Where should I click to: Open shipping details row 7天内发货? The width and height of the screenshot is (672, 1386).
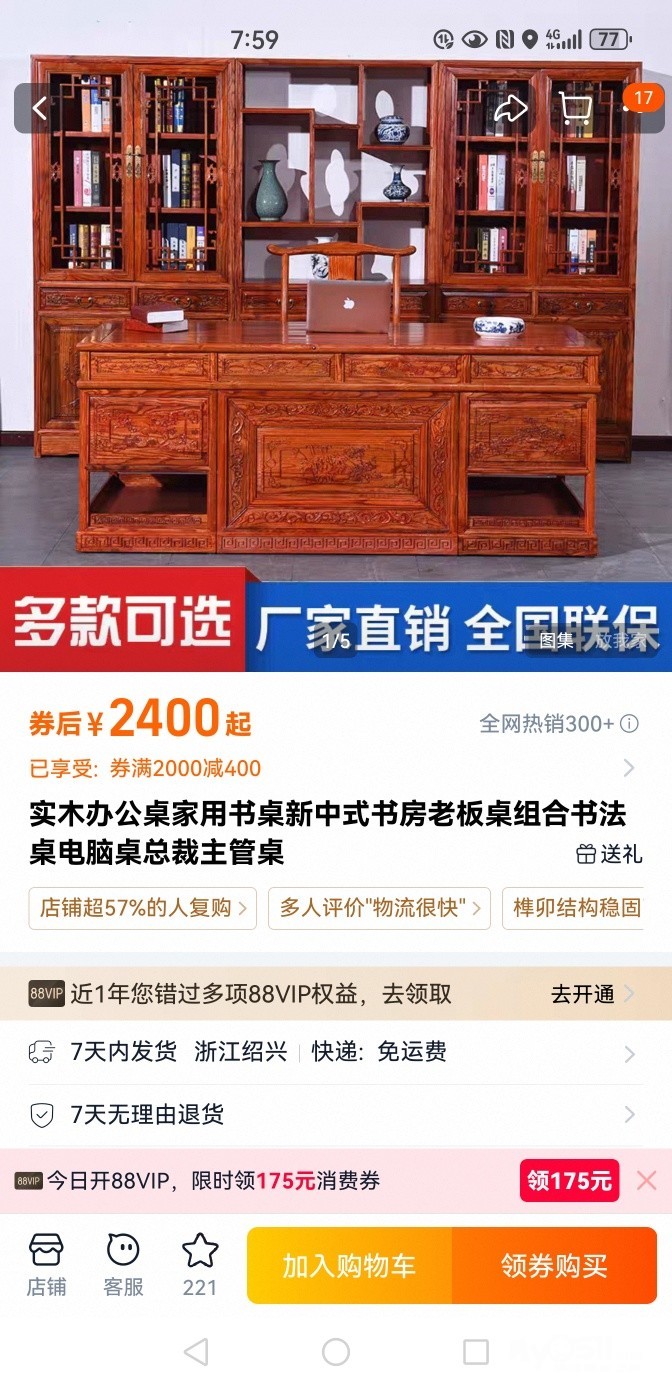(x=330, y=1052)
